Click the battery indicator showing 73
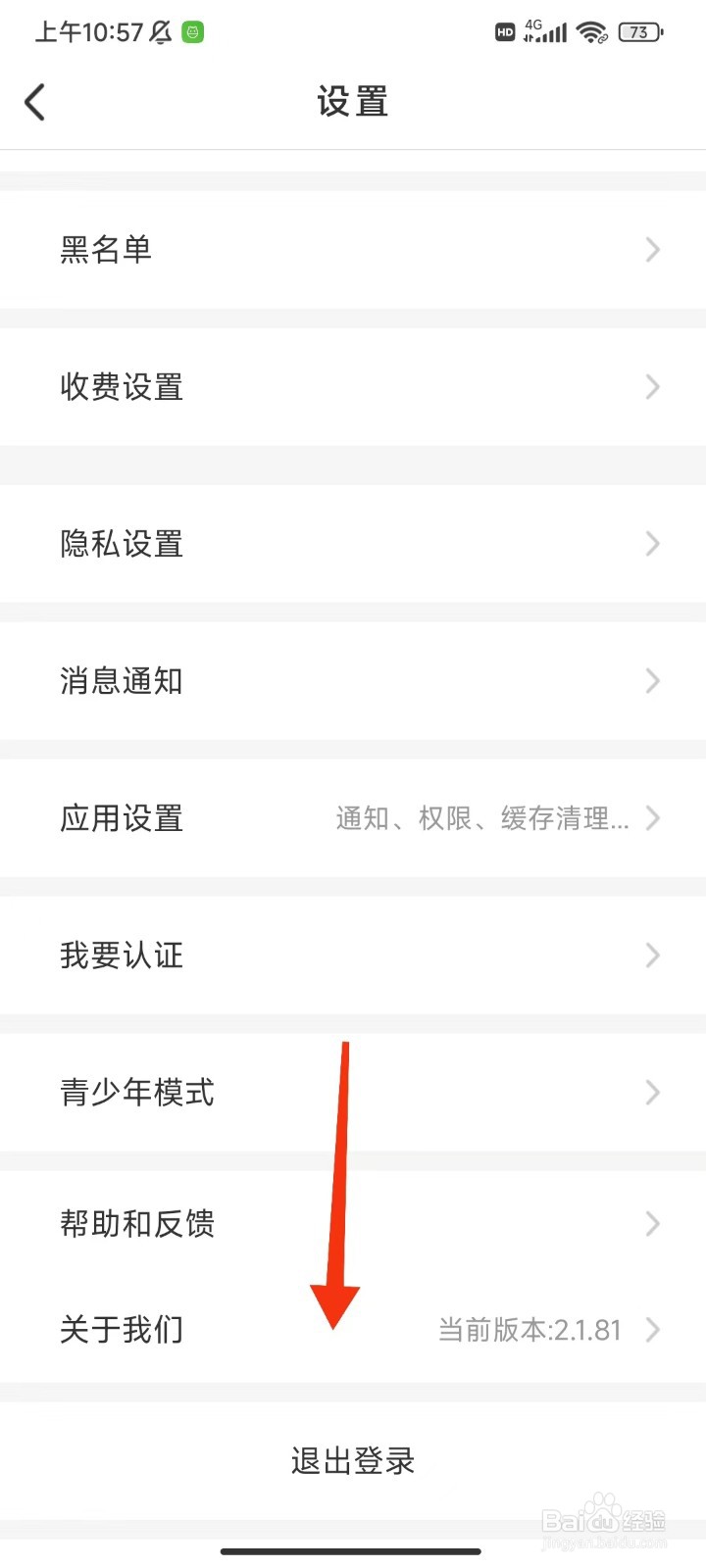Image resolution: width=706 pixels, height=1568 pixels. tap(638, 31)
